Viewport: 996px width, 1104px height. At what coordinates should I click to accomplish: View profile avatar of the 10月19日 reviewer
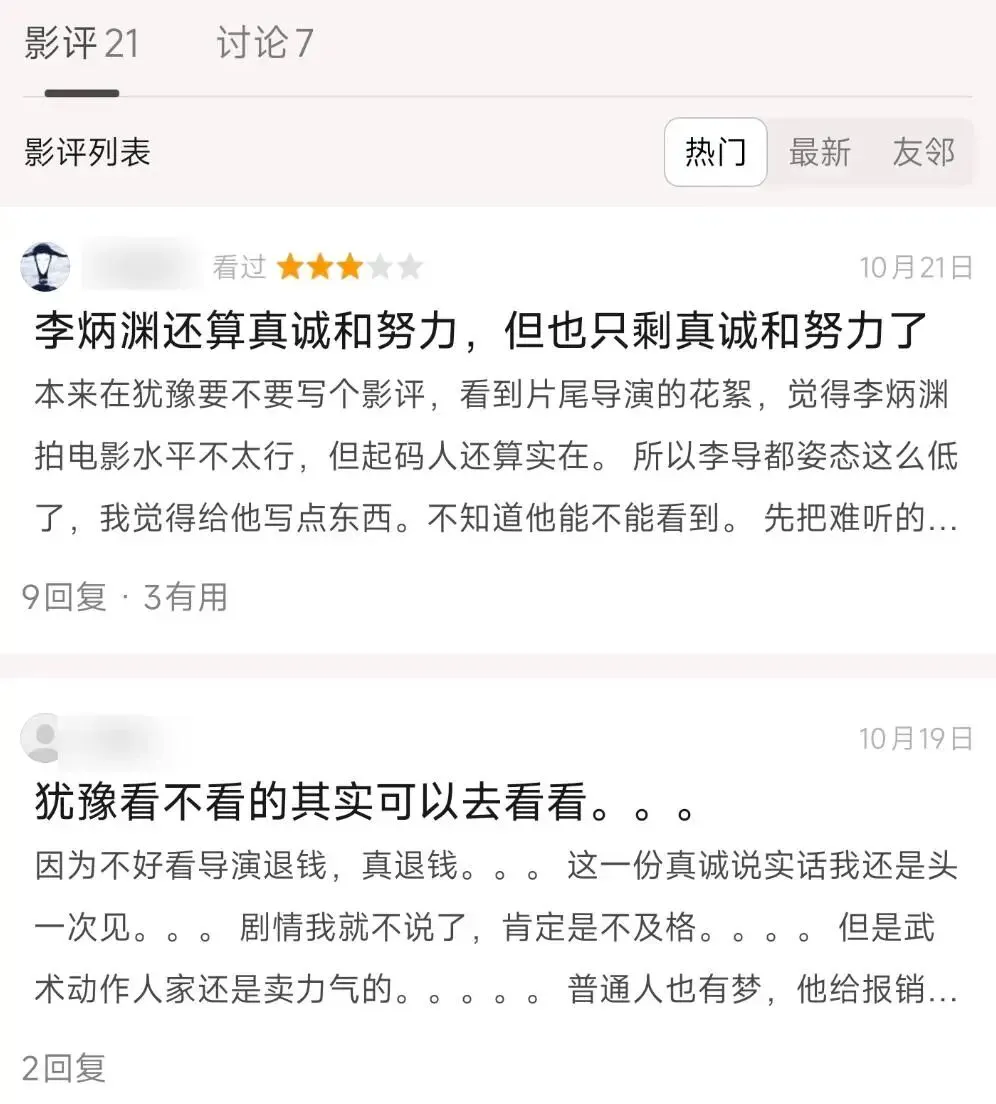point(43,739)
